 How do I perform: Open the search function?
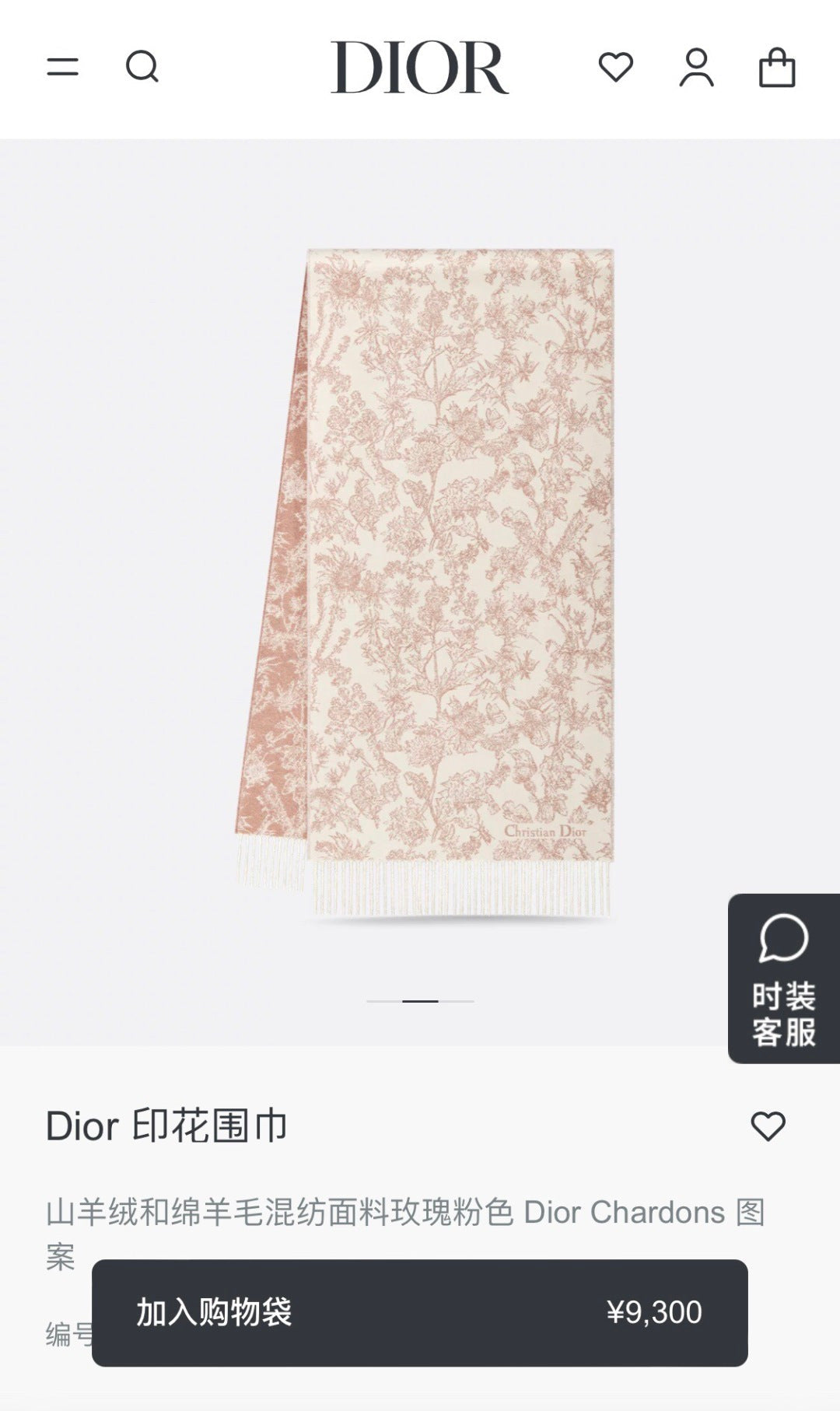(x=142, y=68)
